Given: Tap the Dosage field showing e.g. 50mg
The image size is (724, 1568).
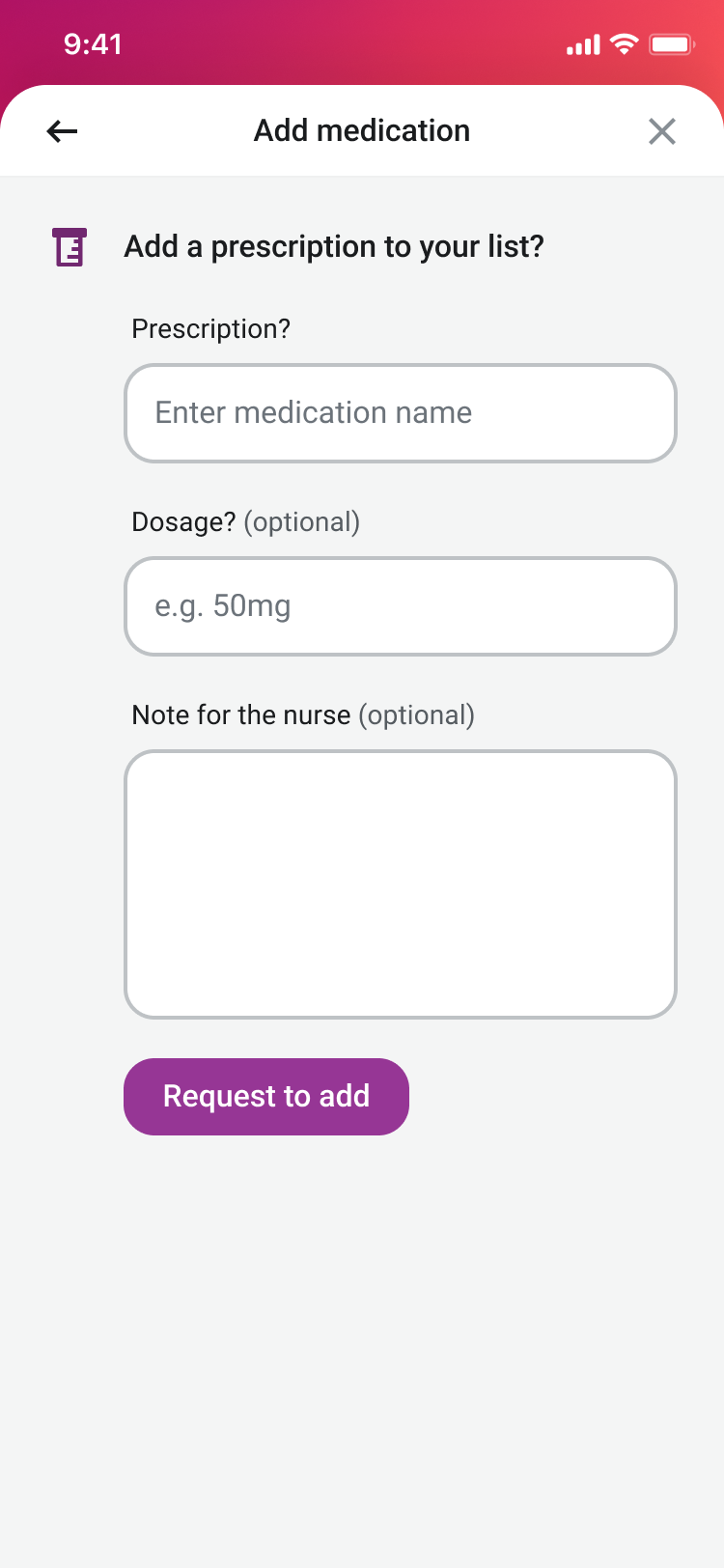Looking at the screenshot, I should pos(401,606).
